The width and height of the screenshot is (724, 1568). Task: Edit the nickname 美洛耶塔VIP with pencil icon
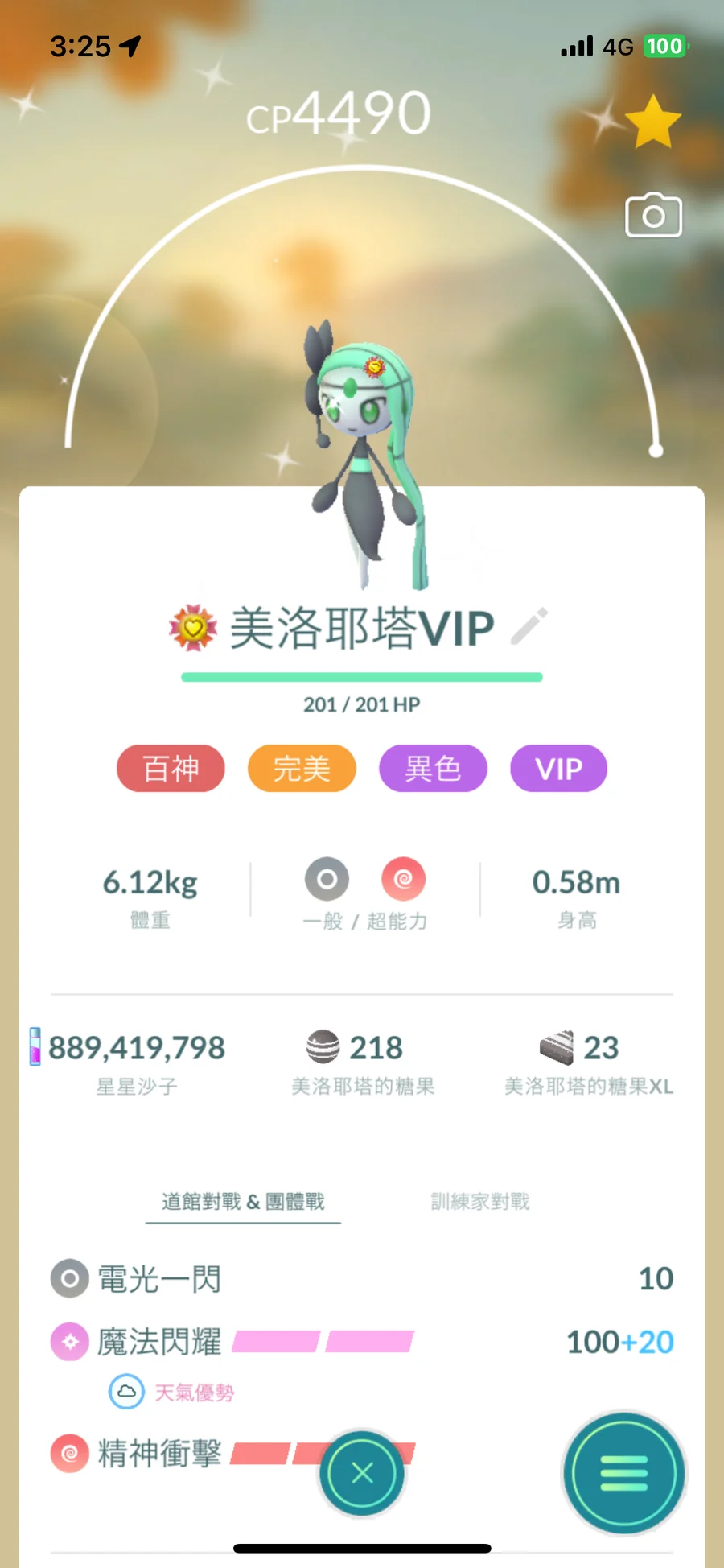pyautogui.click(x=529, y=626)
